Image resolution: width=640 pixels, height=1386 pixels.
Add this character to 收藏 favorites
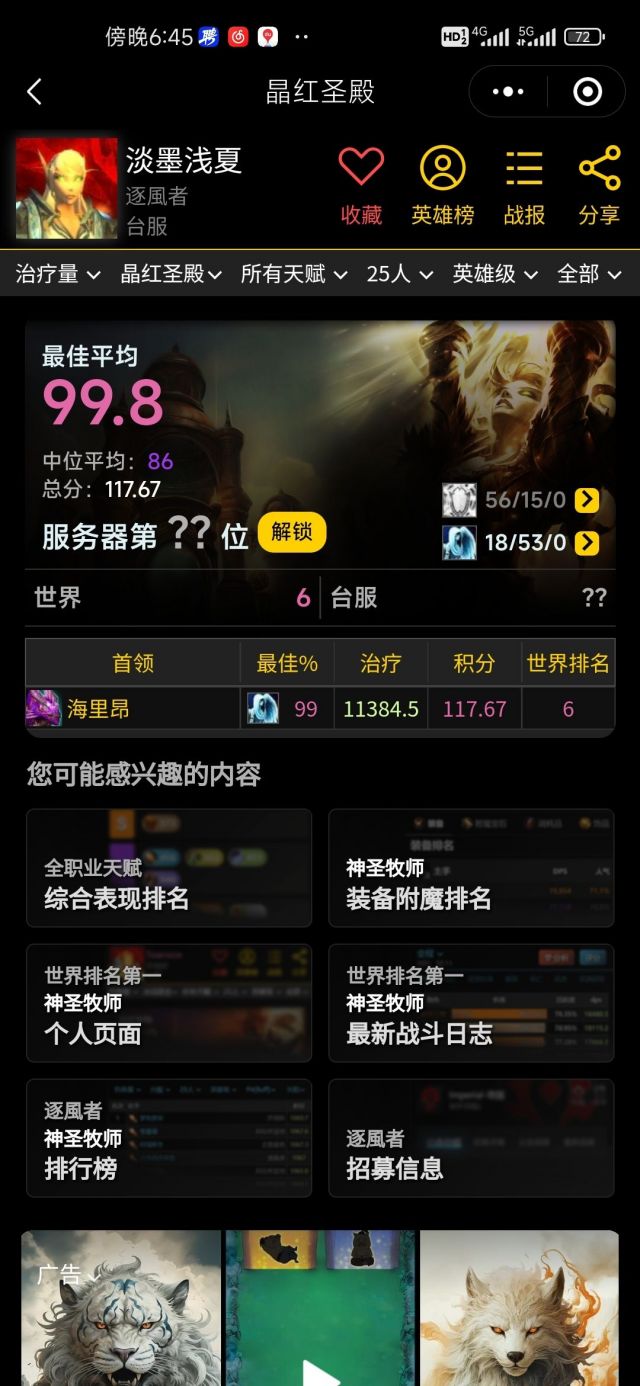(361, 186)
